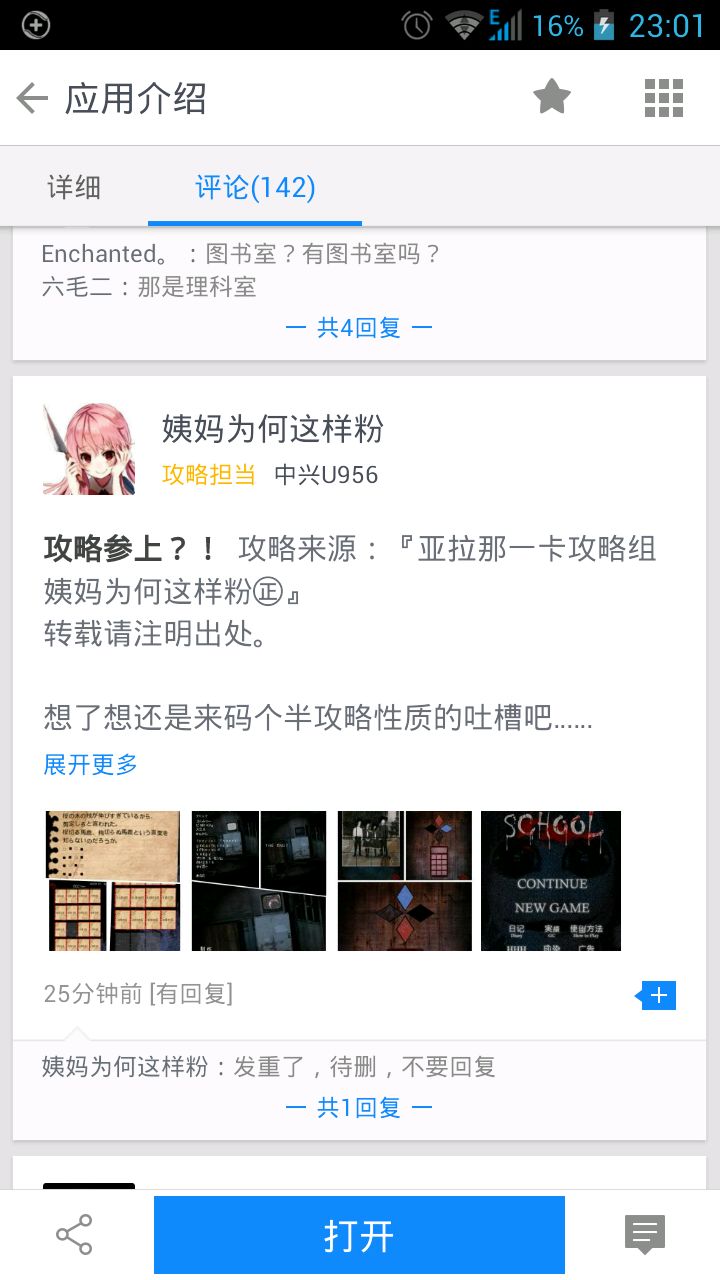Switch to the 详细 tab

[74, 187]
